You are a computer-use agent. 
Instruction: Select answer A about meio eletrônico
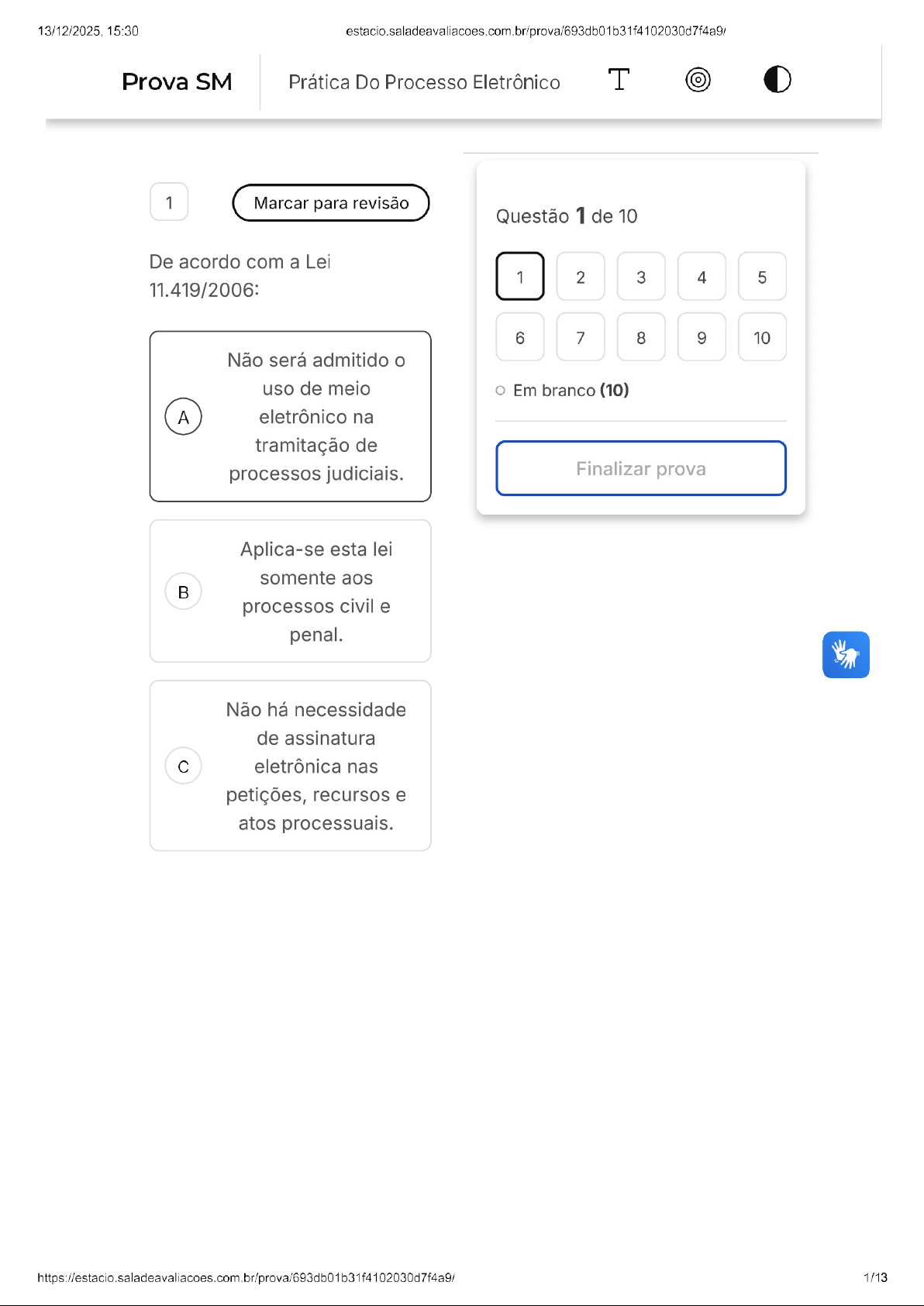tap(290, 416)
